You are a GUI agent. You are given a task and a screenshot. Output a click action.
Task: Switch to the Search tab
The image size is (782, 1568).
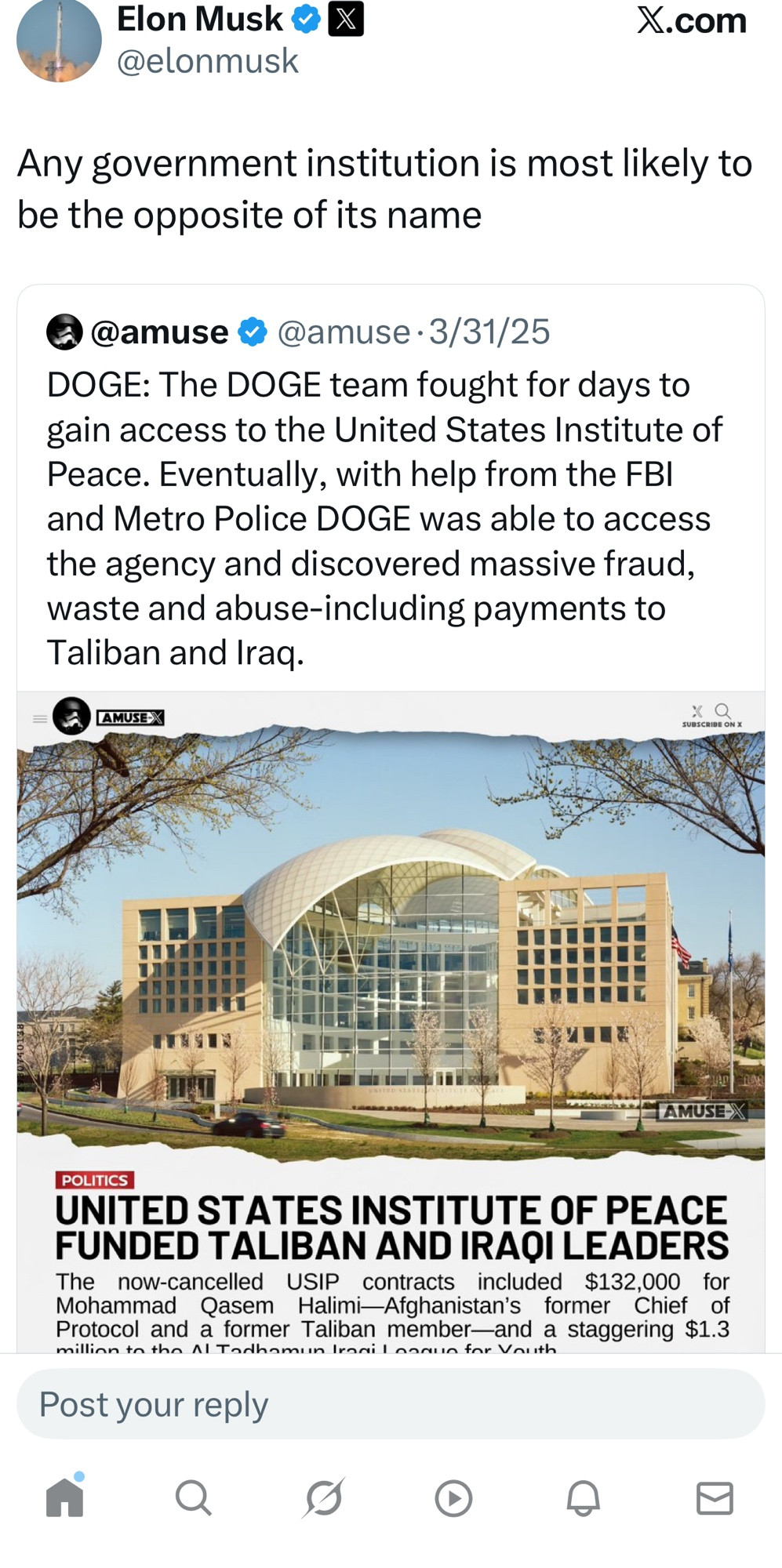point(194,1498)
